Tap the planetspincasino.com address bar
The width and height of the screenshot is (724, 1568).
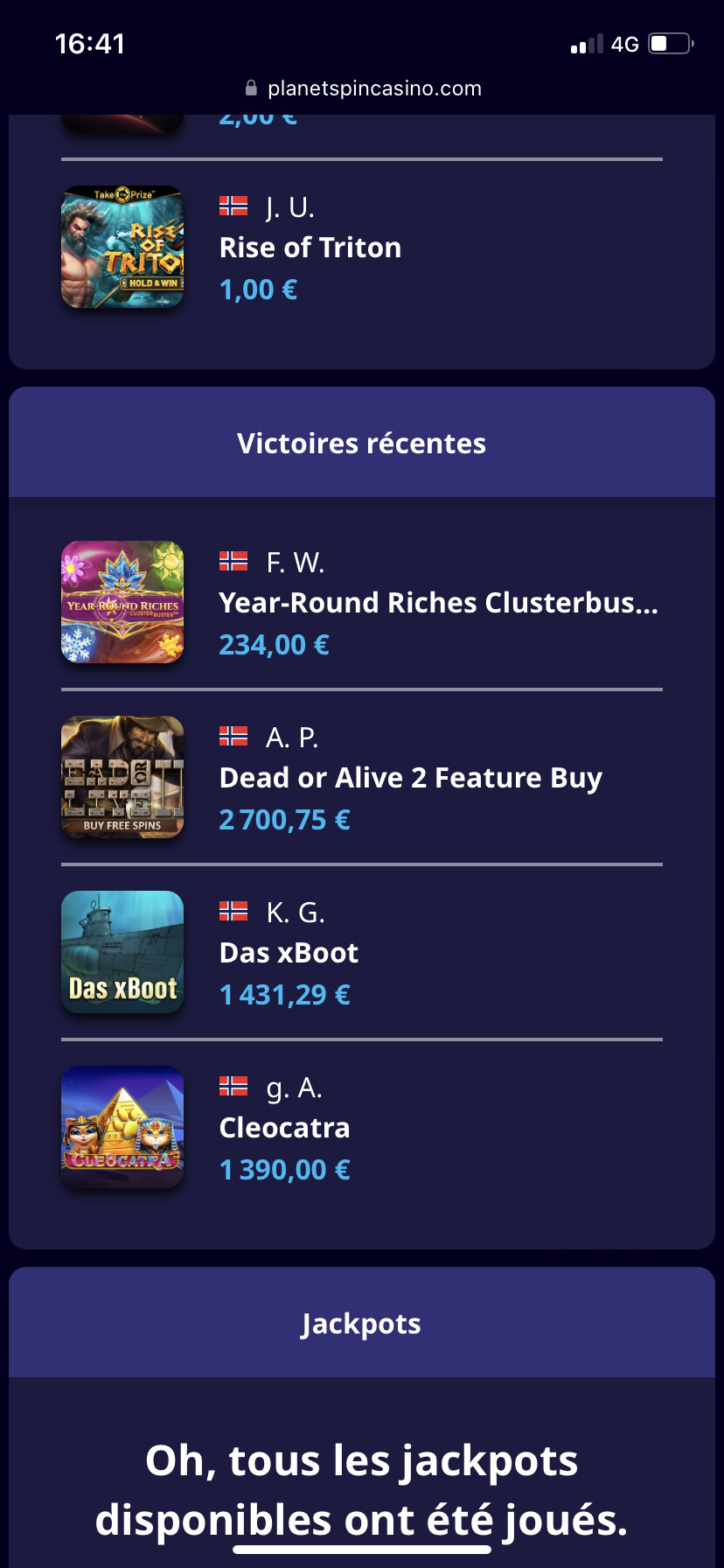[x=363, y=88]
